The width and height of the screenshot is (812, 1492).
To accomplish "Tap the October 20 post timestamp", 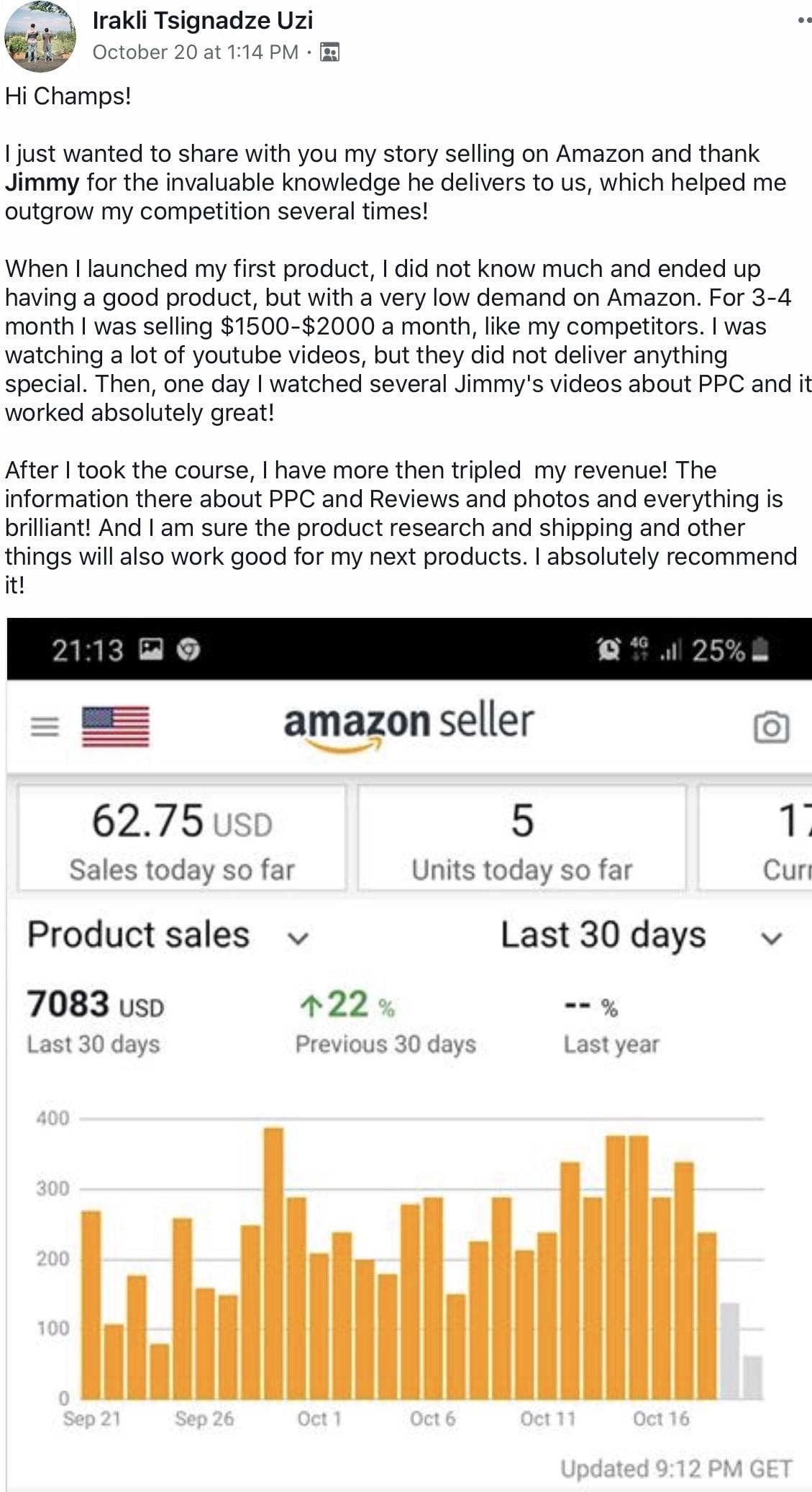I will coord(195,53).
